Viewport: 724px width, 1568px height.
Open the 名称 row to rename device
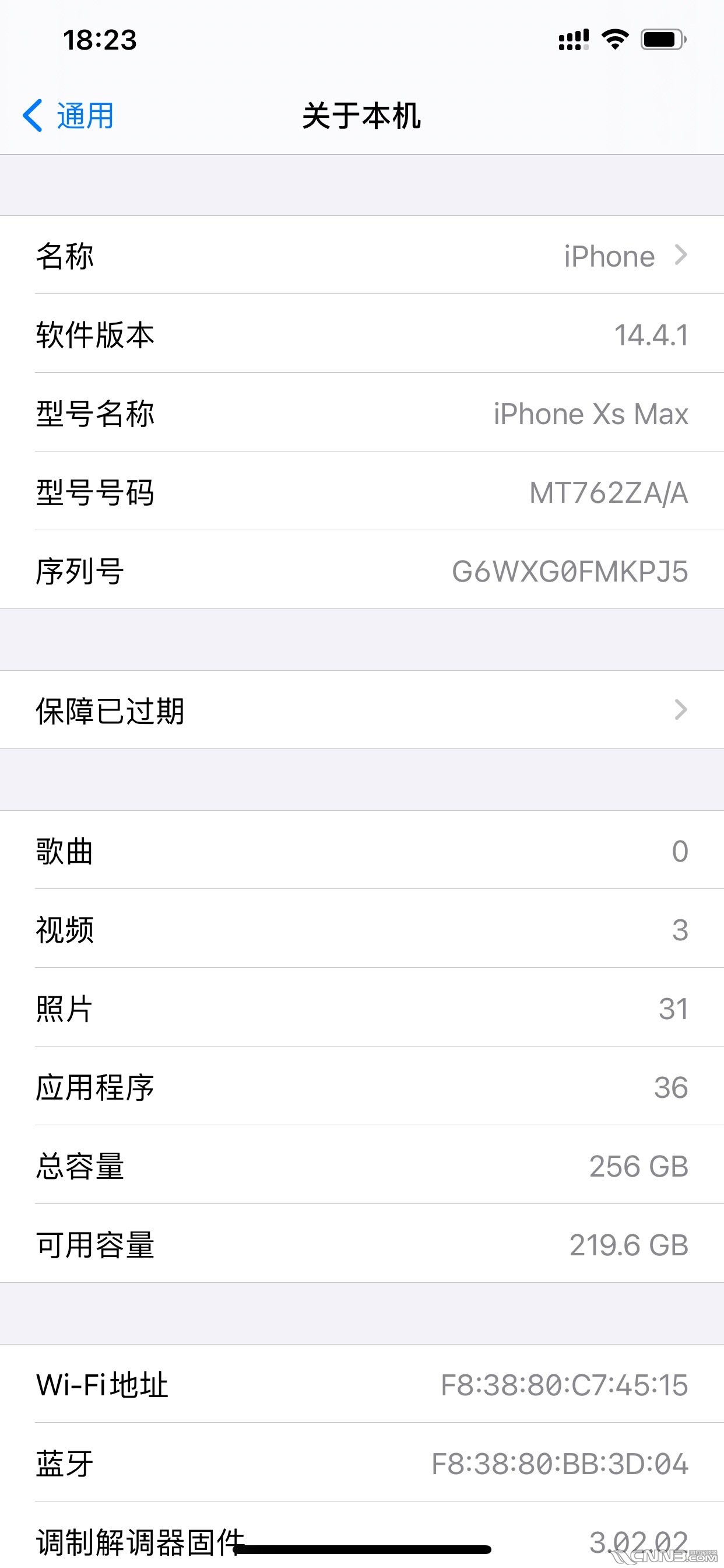[362, 256]
